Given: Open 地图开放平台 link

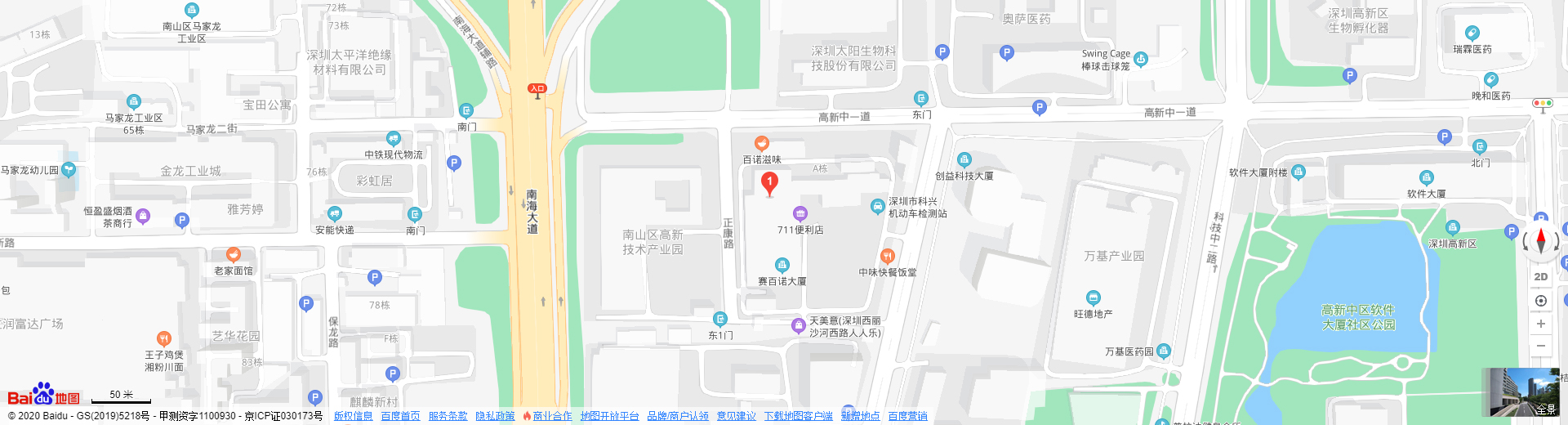Looking at the screenshot, I should click(x=609, y=416).
